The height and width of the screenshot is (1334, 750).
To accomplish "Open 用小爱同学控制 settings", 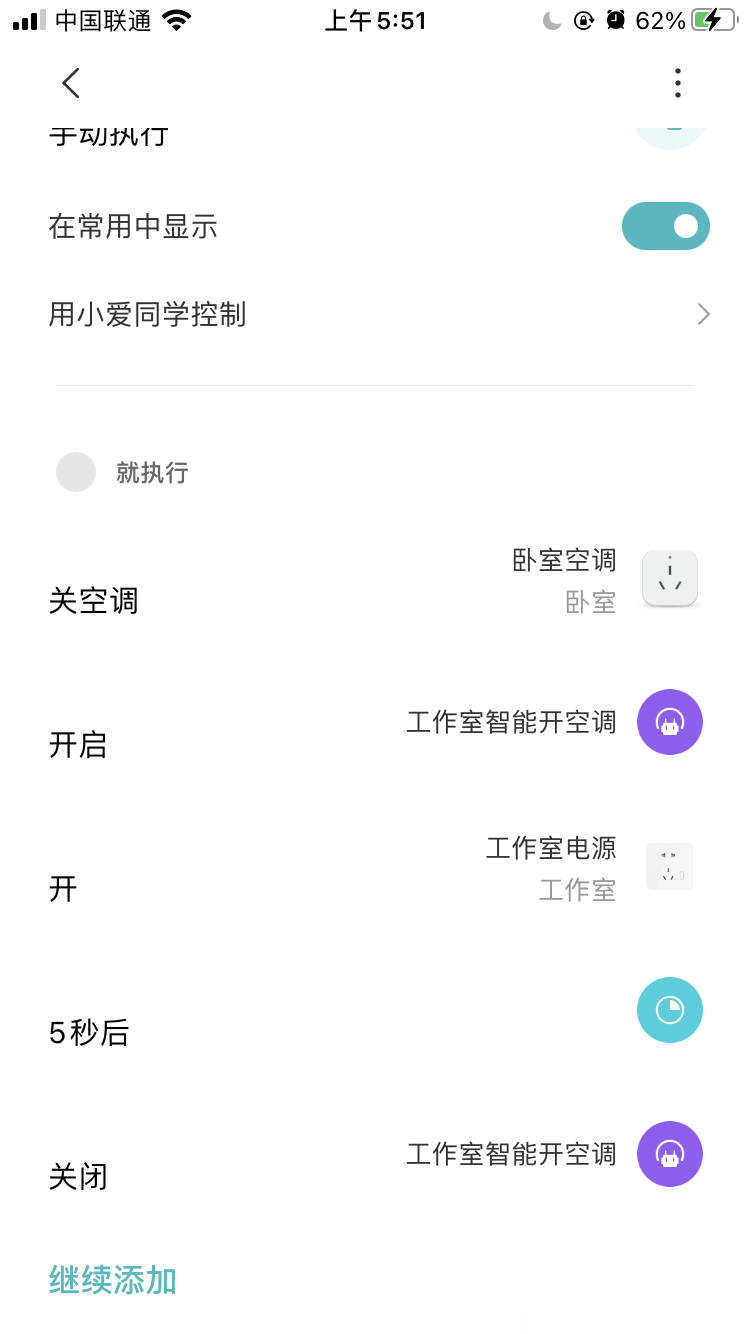I will [x=375, y=315].
